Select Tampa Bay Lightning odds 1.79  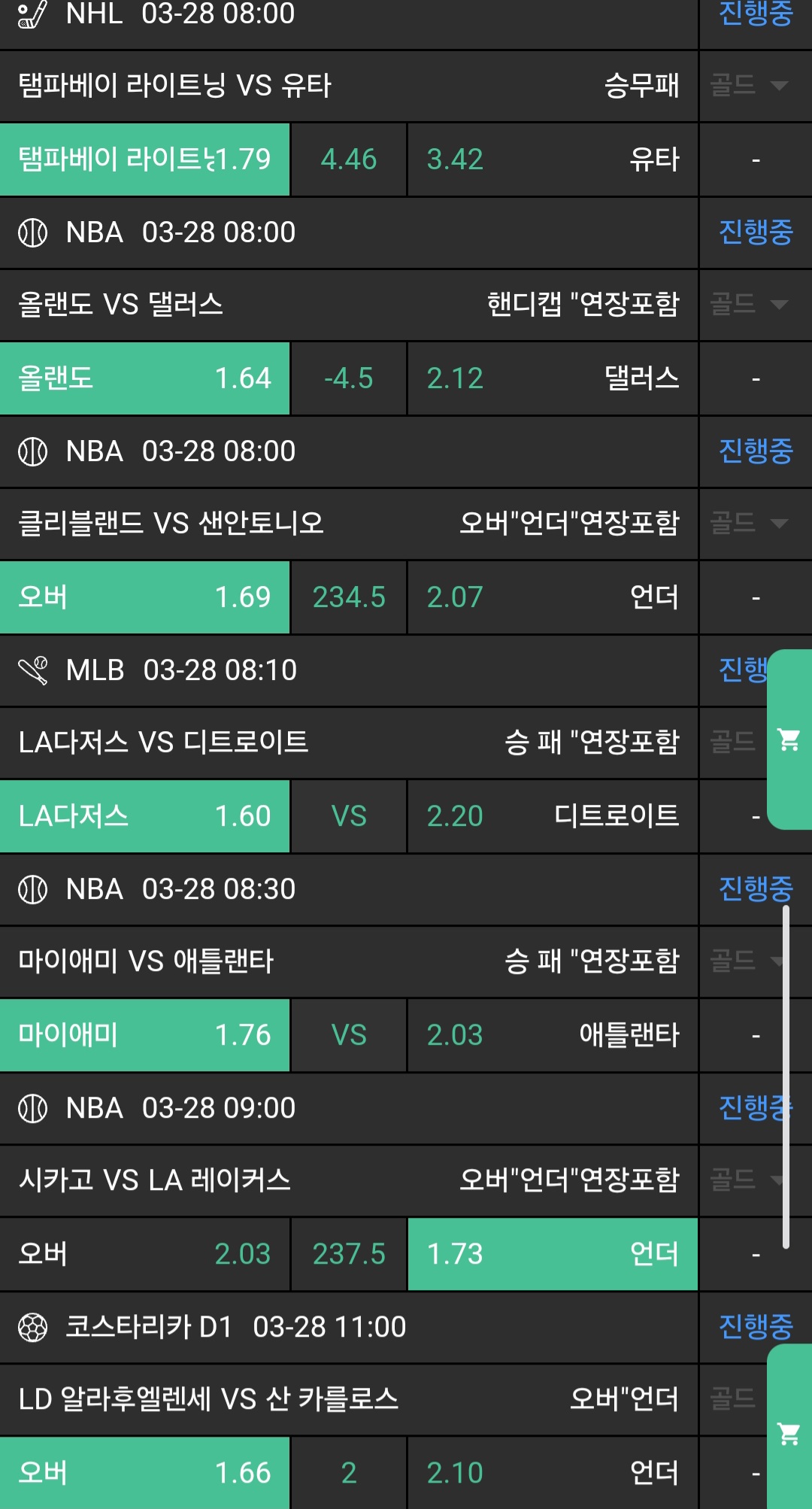pos(144,159)
